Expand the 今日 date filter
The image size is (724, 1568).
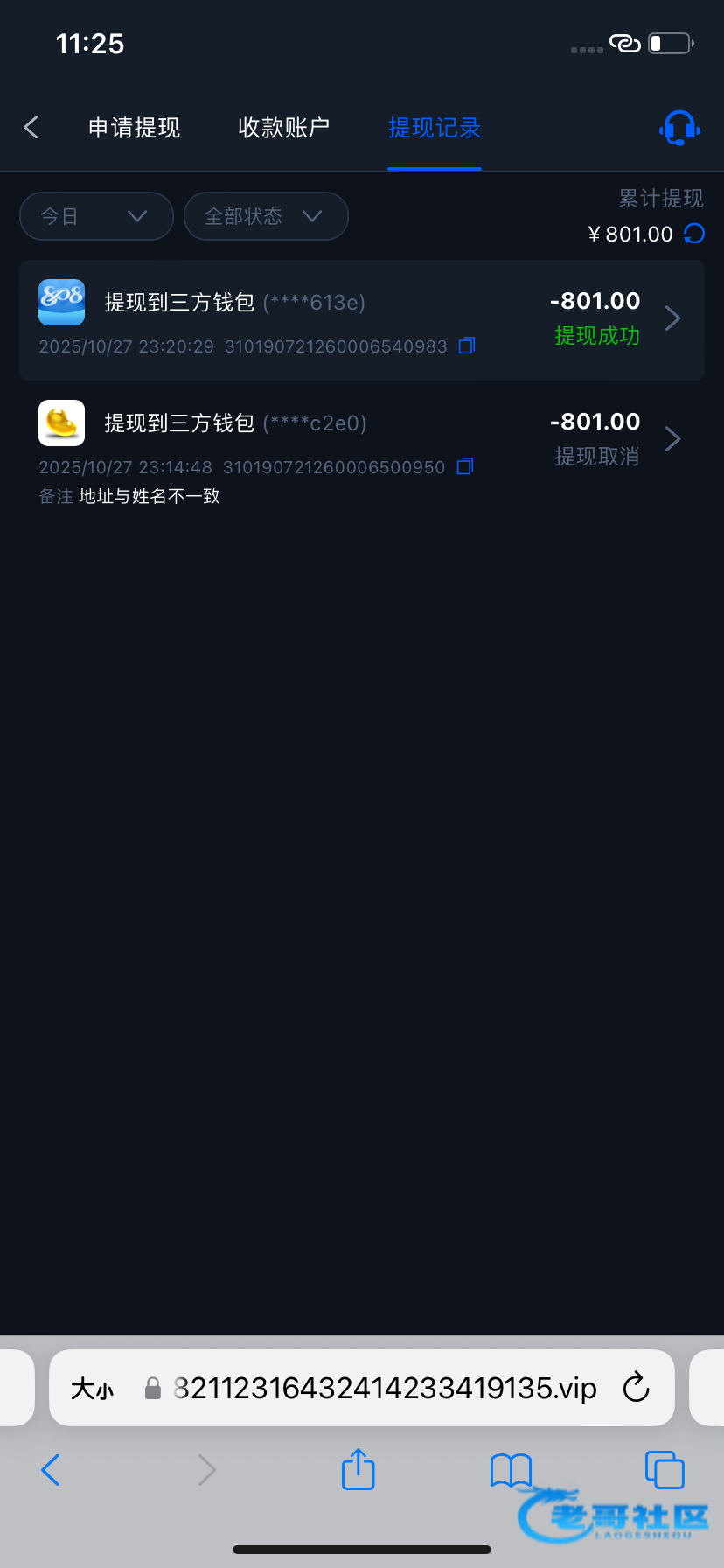coord(96,216)
